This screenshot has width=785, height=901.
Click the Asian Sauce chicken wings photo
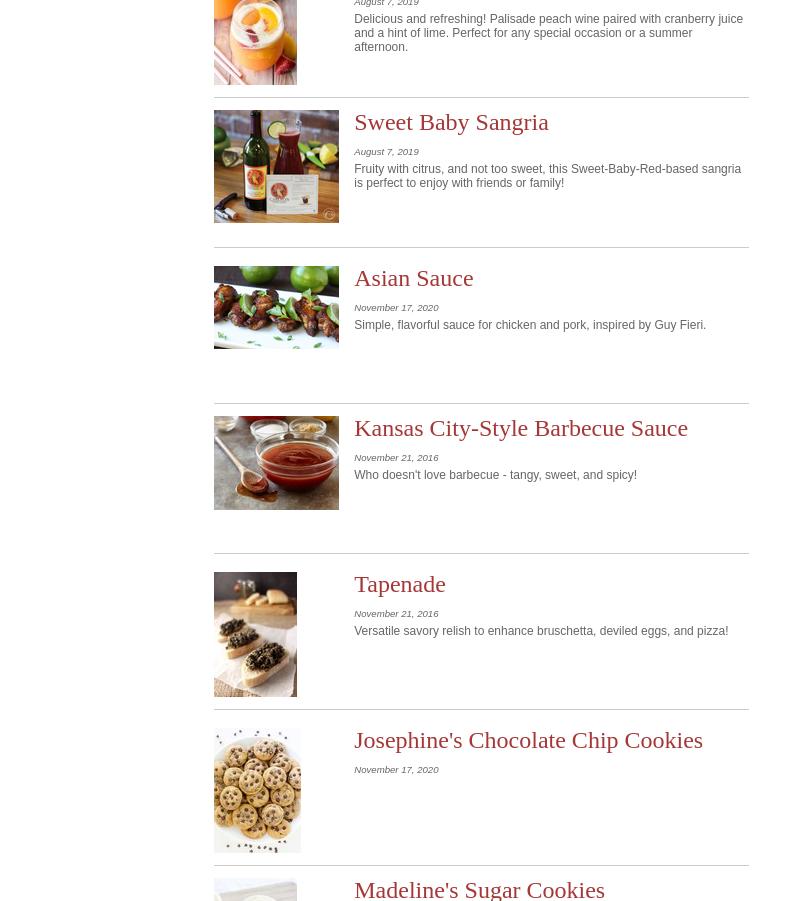[276, 307]
